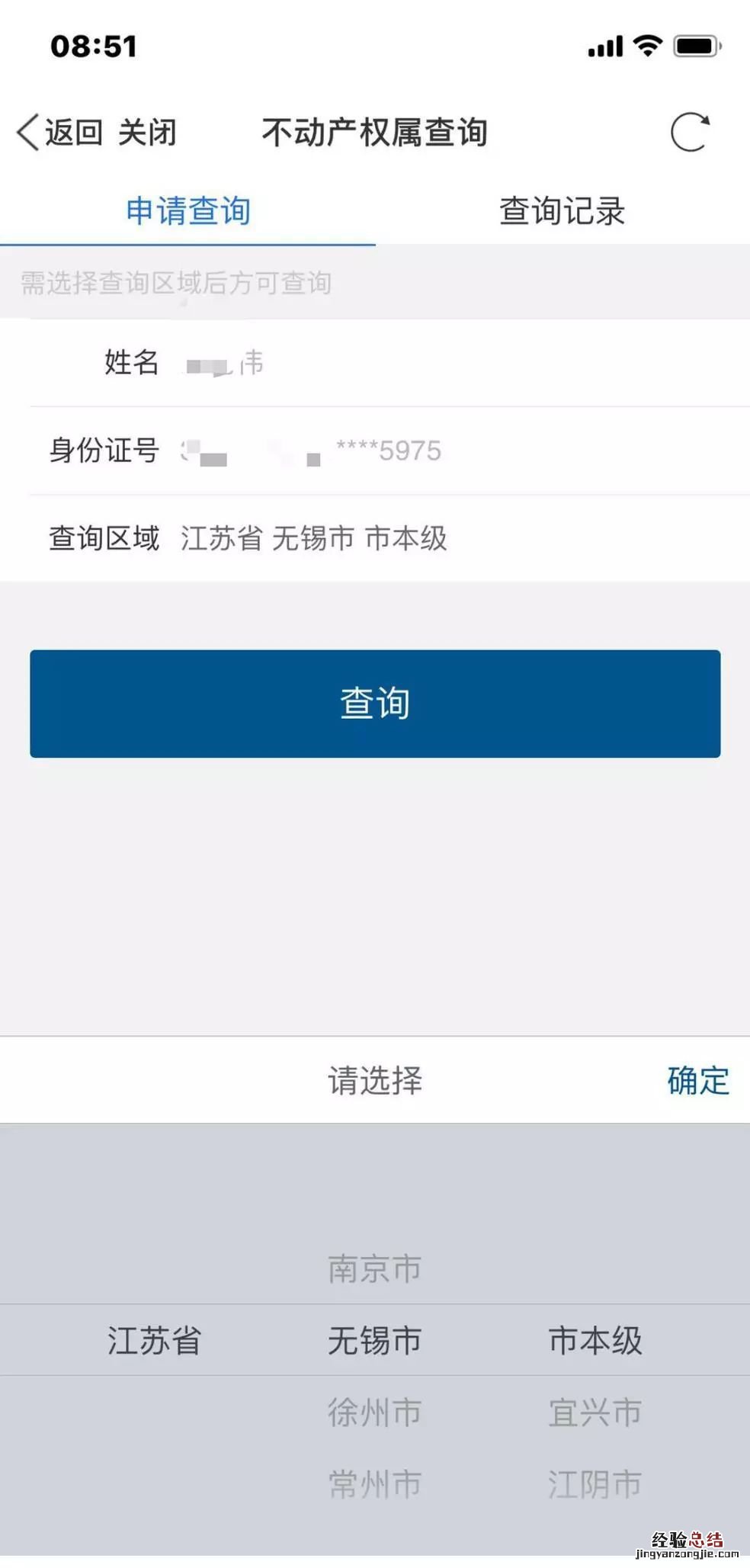The image size is (750, 1568).
Task: Pick 江阴市 in the district column
Action: click(x=595, y=1483)
